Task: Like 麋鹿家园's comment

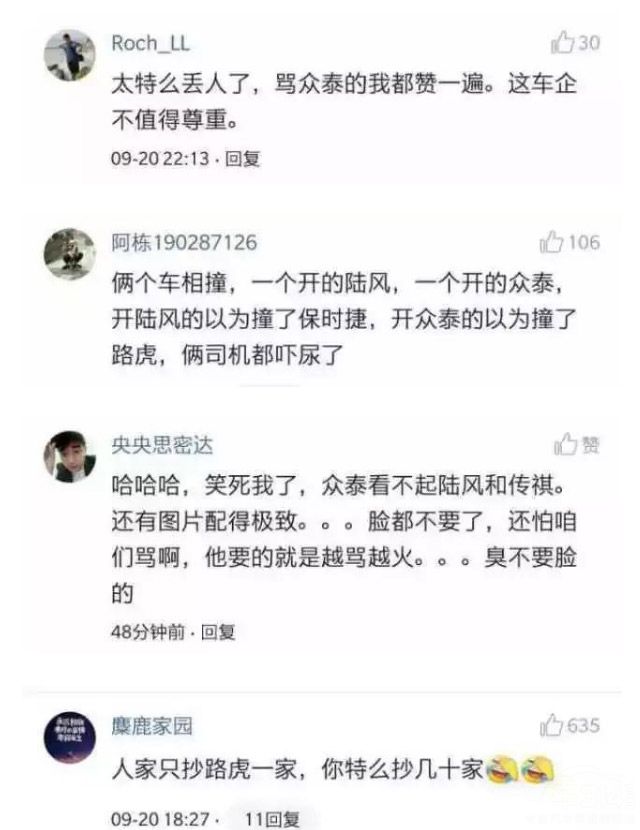Action: [553, 726]
